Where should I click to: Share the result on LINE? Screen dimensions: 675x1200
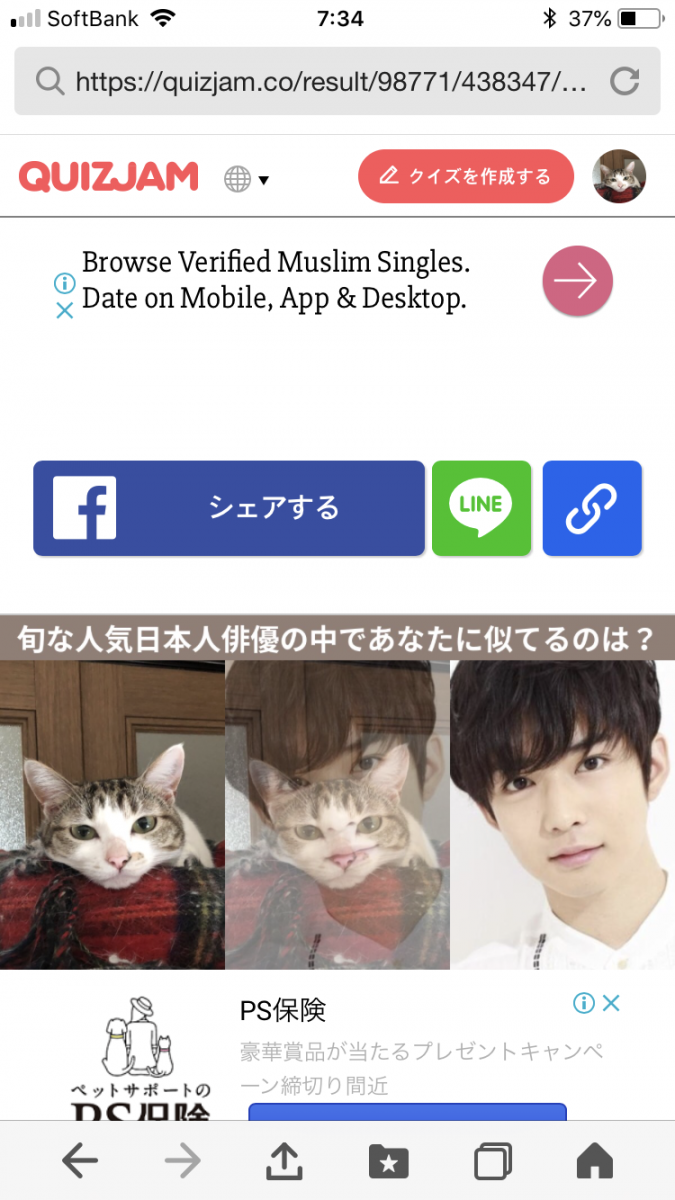click(x=481, y=508)
